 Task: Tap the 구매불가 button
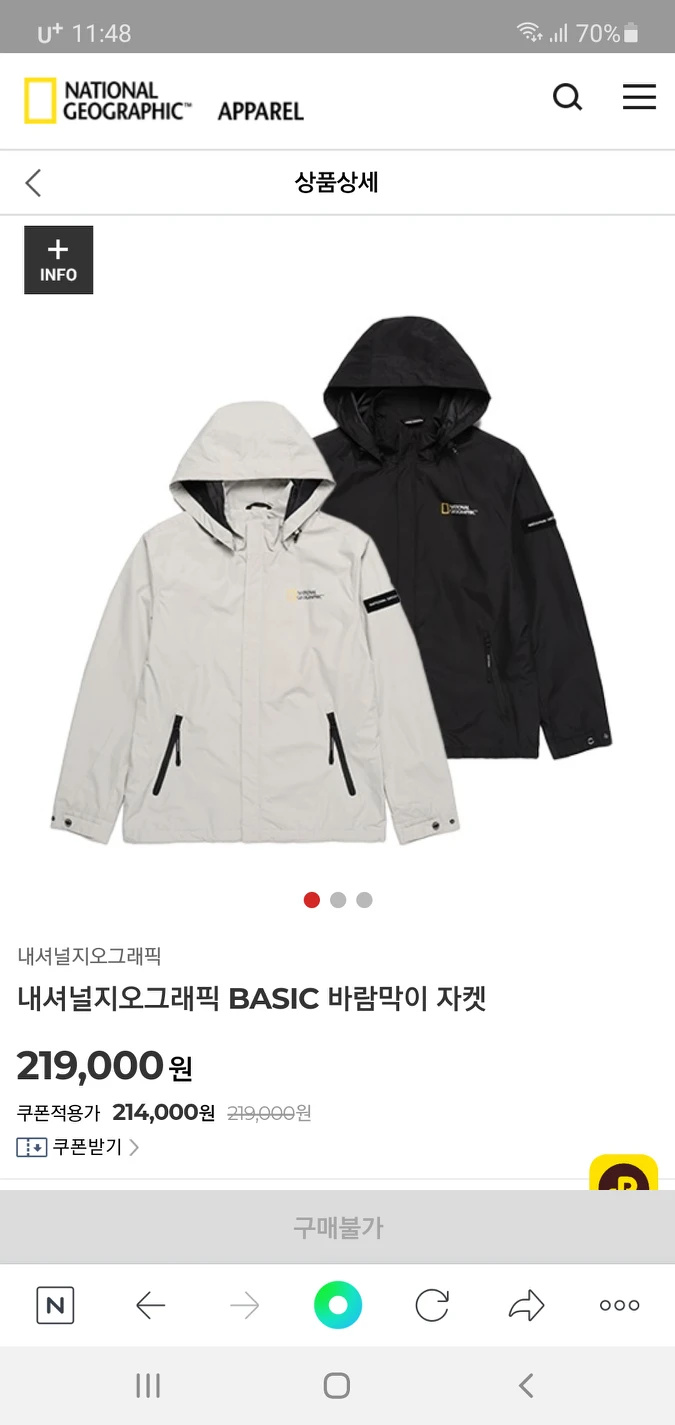tap(337, 1227)
